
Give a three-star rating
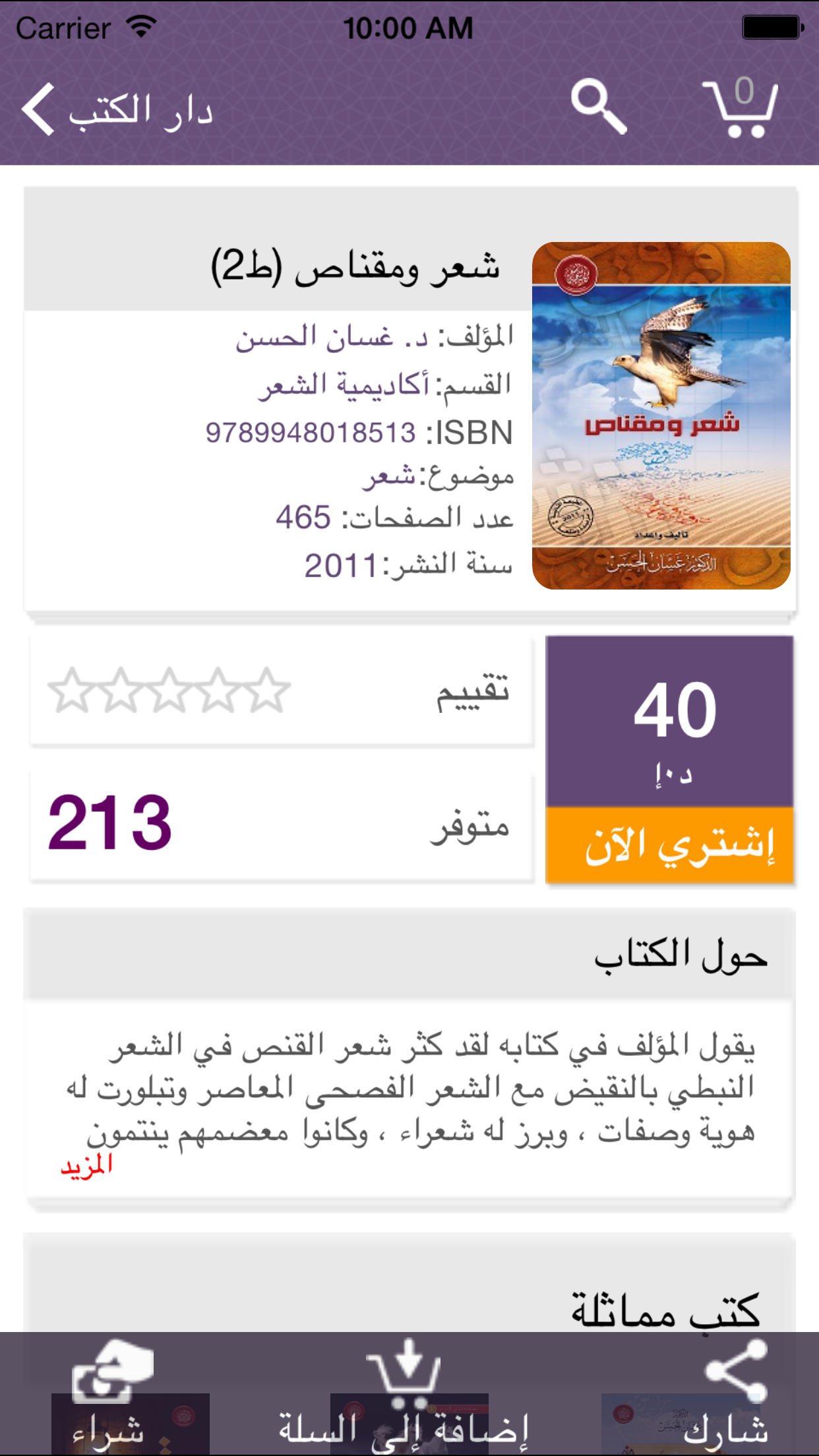[x=170, y=690]
